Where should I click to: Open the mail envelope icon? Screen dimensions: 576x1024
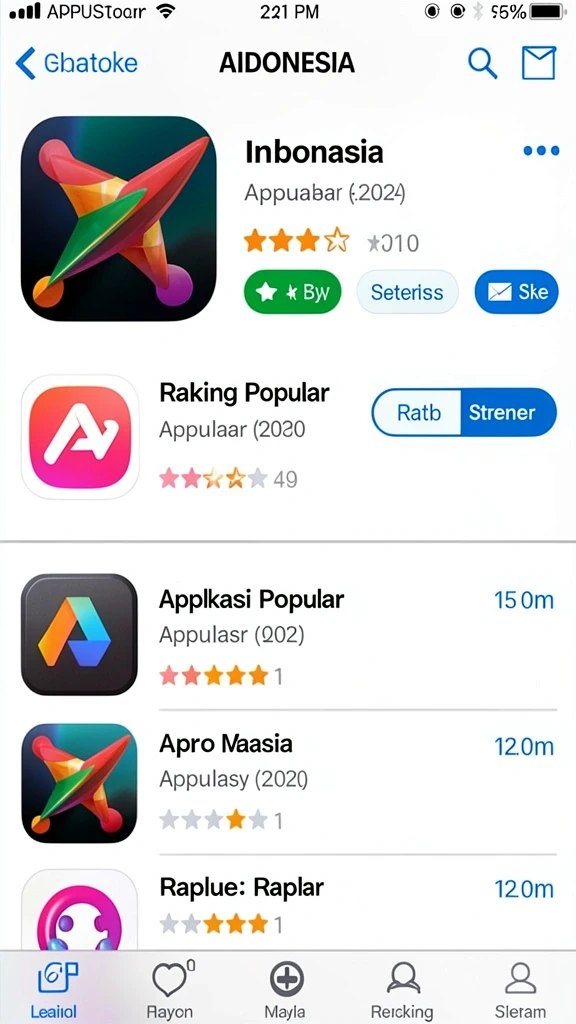click(539, 63)
